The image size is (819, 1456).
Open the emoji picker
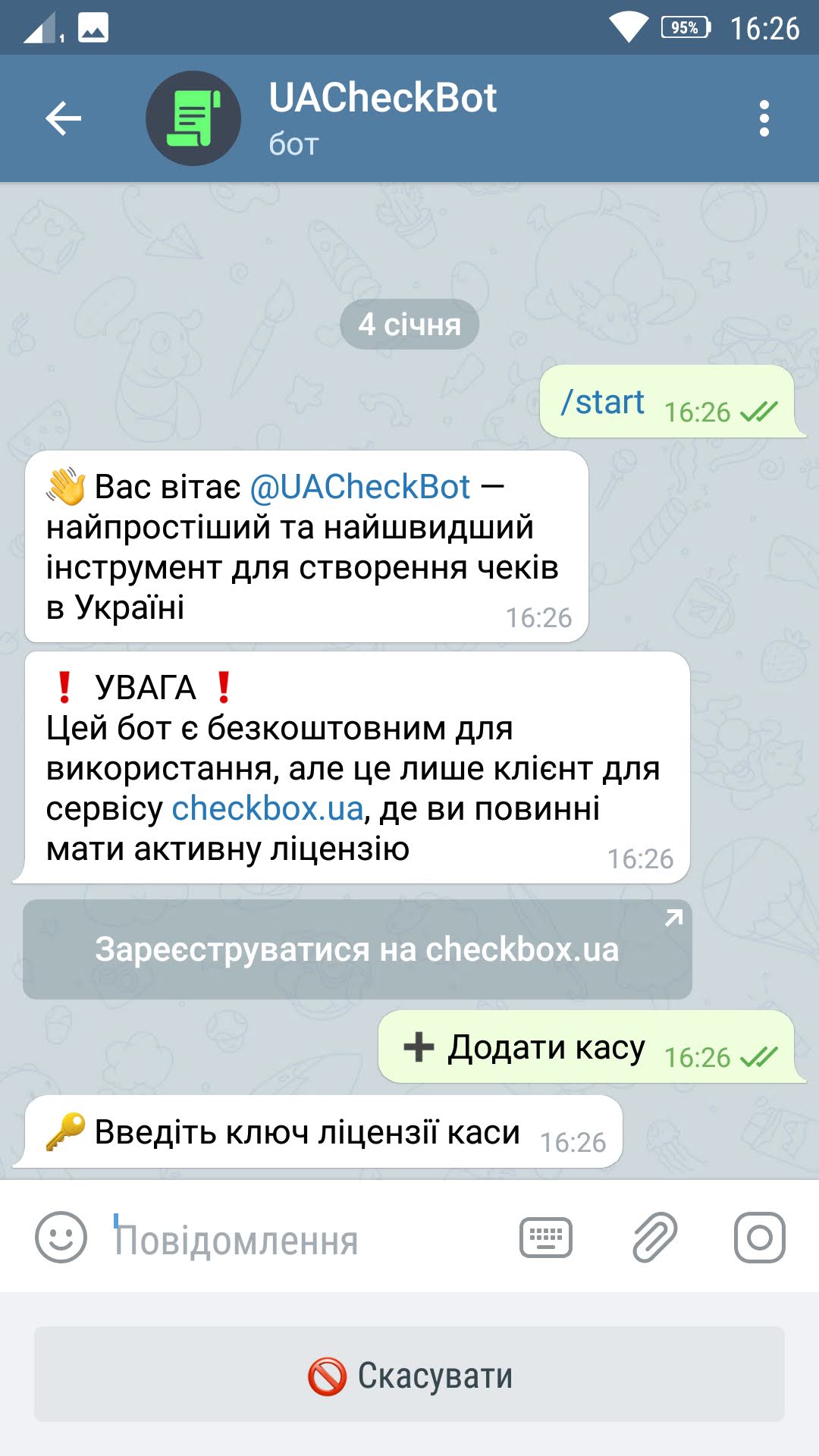(61, 1237)
